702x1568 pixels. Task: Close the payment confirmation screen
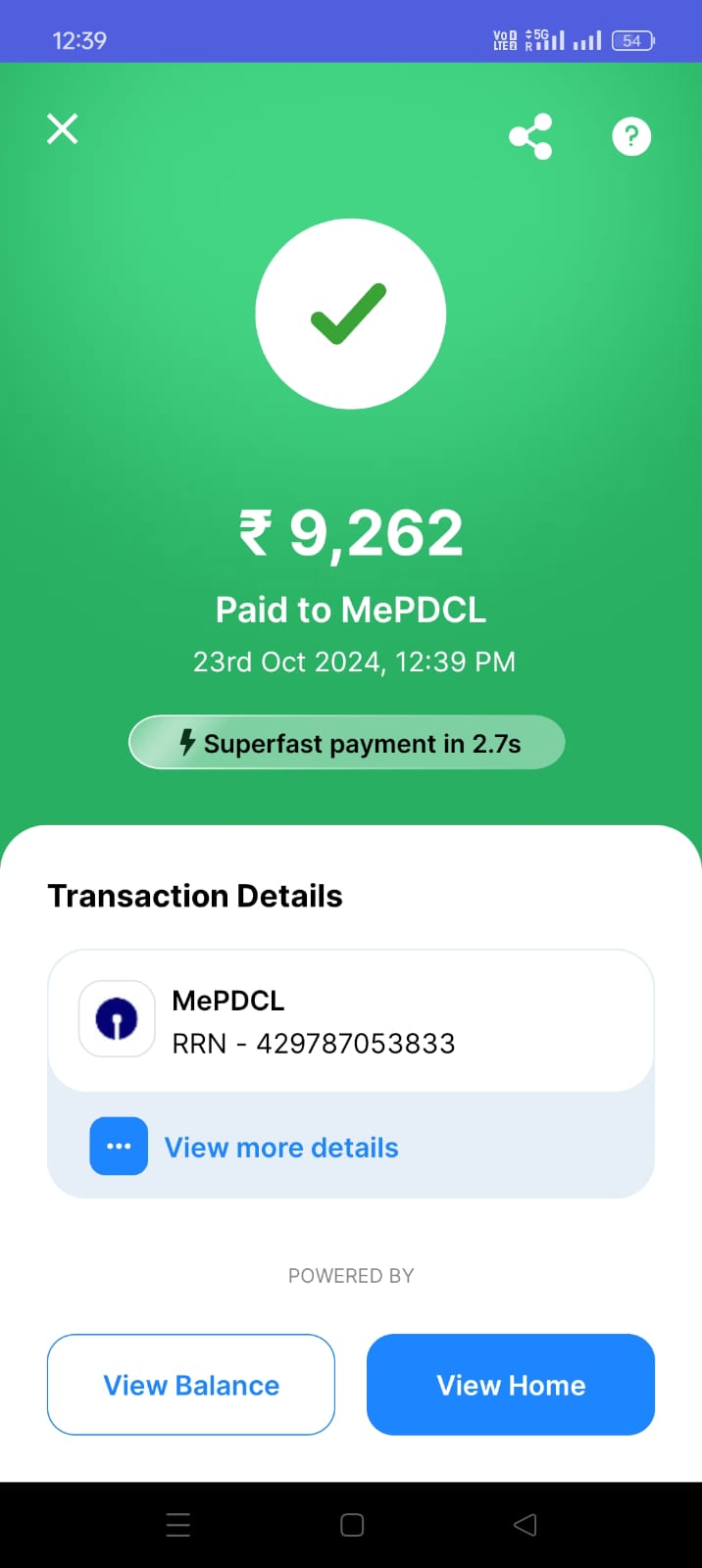[x=63, y=128]
